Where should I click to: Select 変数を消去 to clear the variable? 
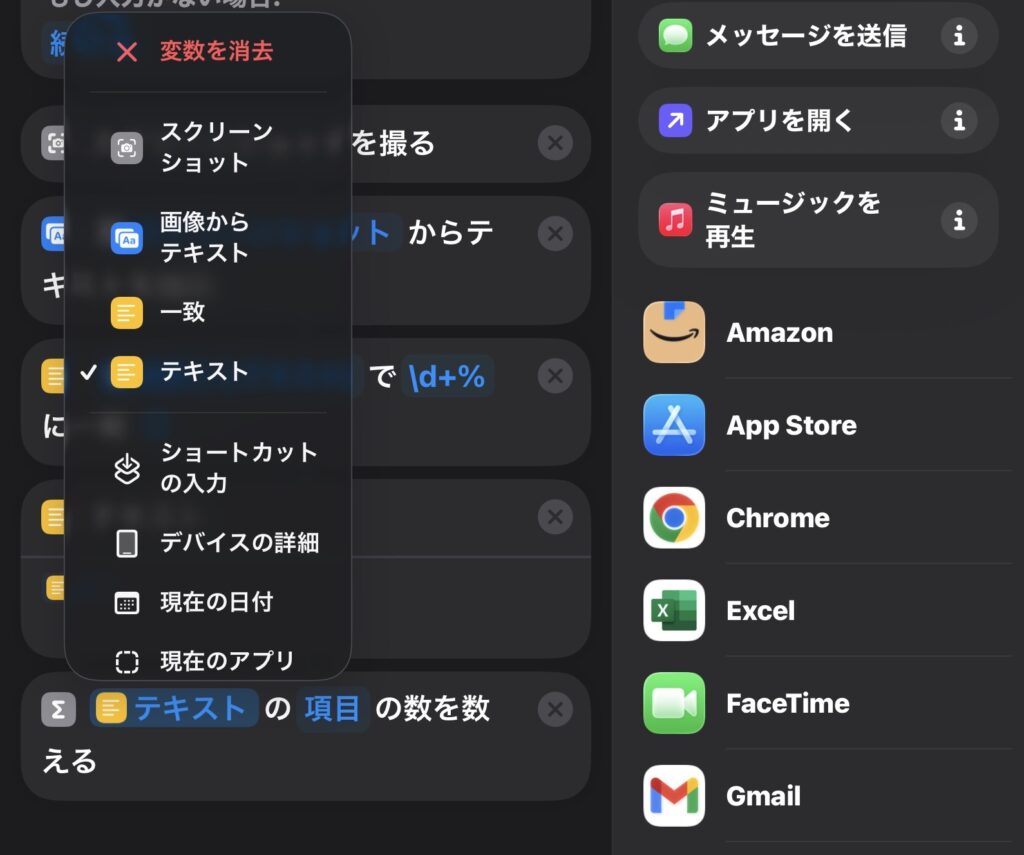(x=215, y=52)
